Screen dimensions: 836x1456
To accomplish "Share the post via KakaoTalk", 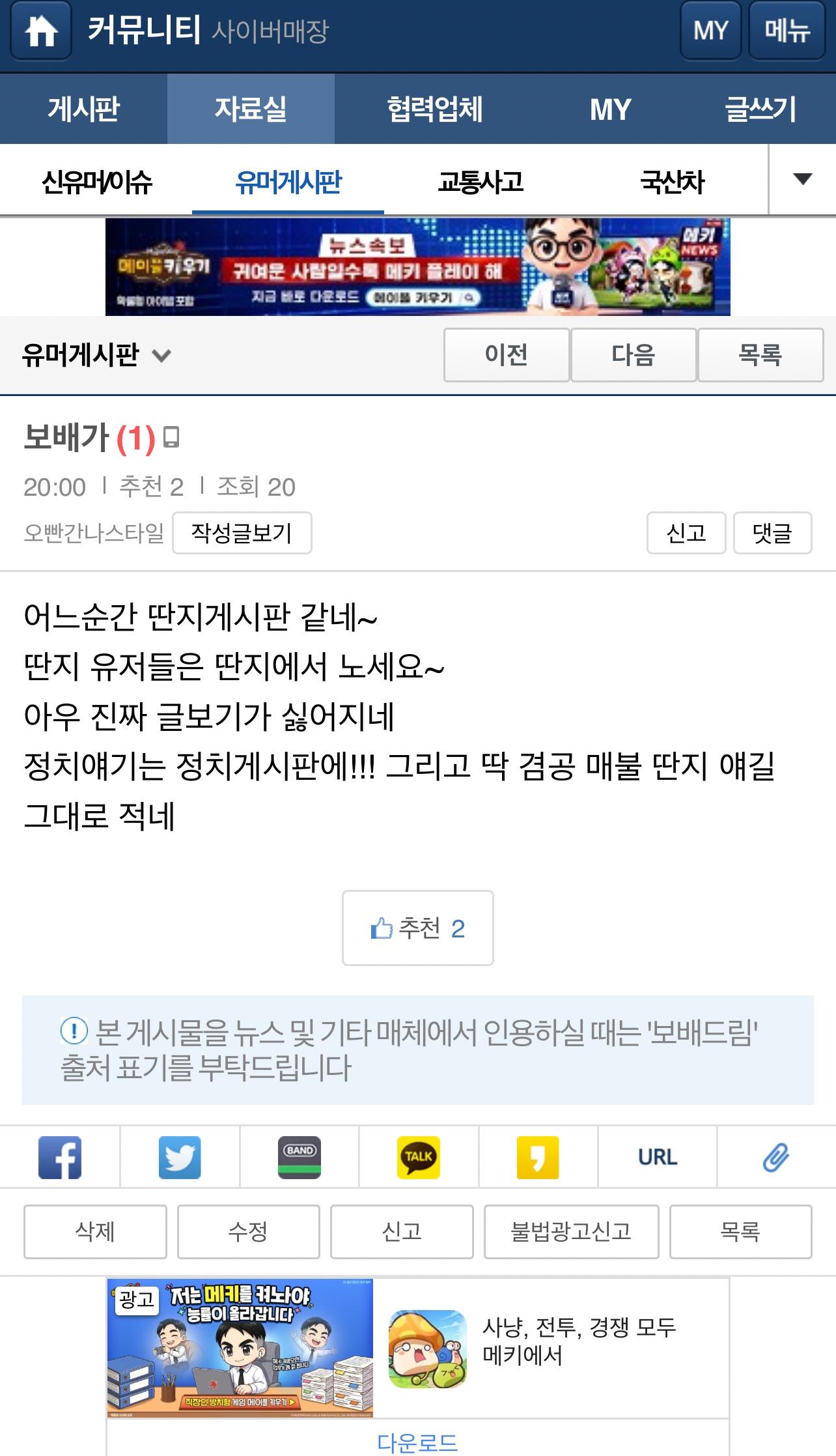I will coord(419,1158).
